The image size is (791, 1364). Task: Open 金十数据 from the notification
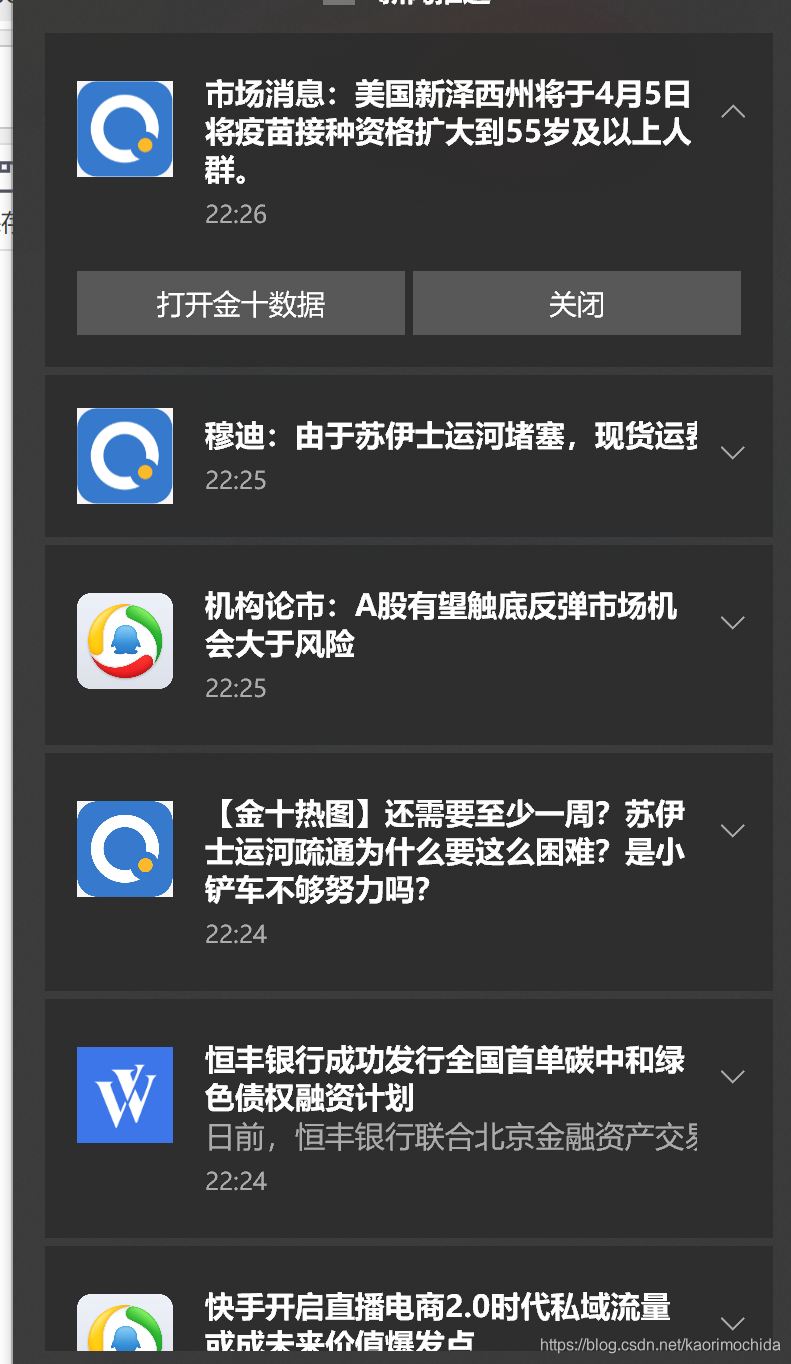tap(240, 303)
